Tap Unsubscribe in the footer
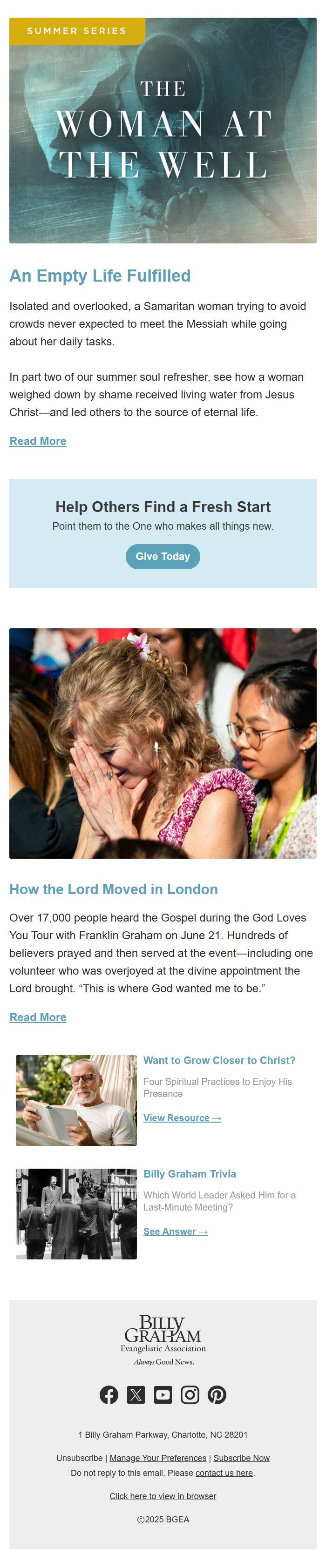 click(79, 1458)
